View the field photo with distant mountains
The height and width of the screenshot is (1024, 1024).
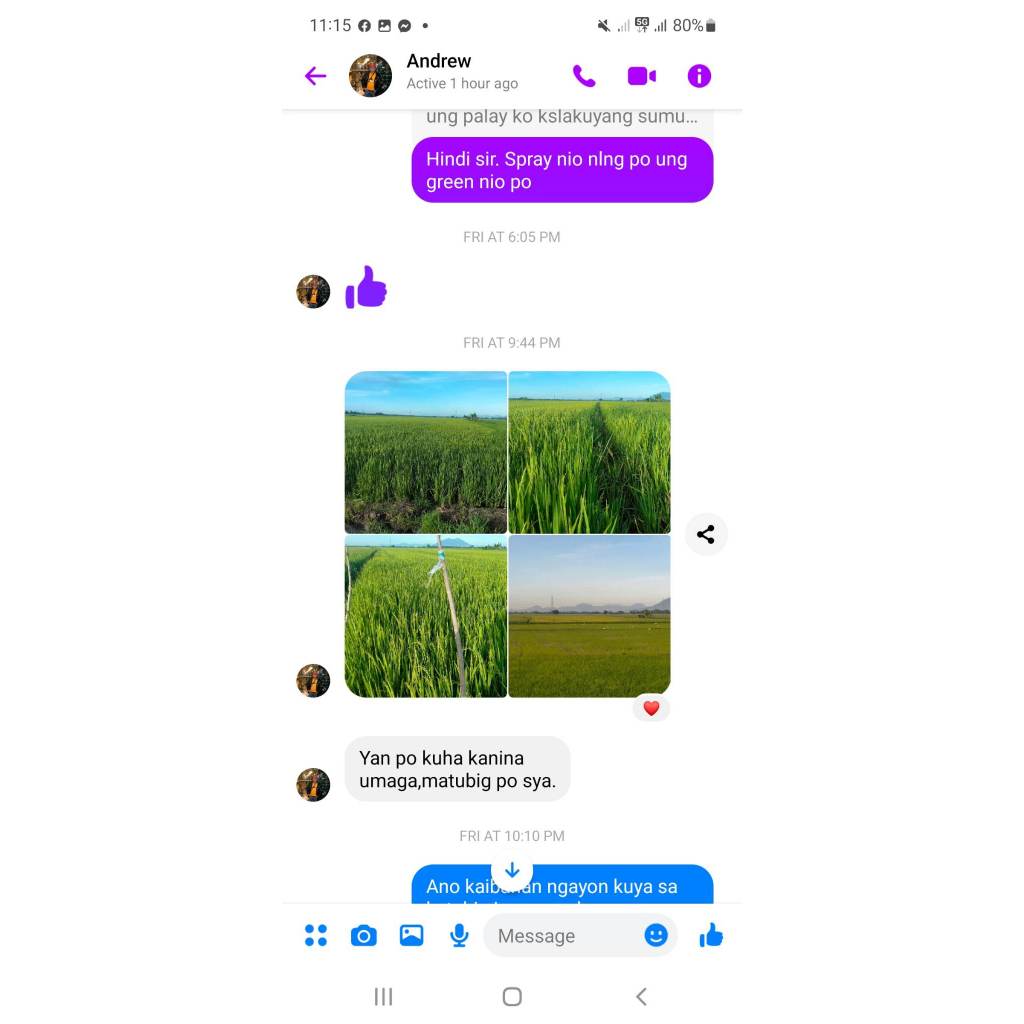[x=590, y=616]
